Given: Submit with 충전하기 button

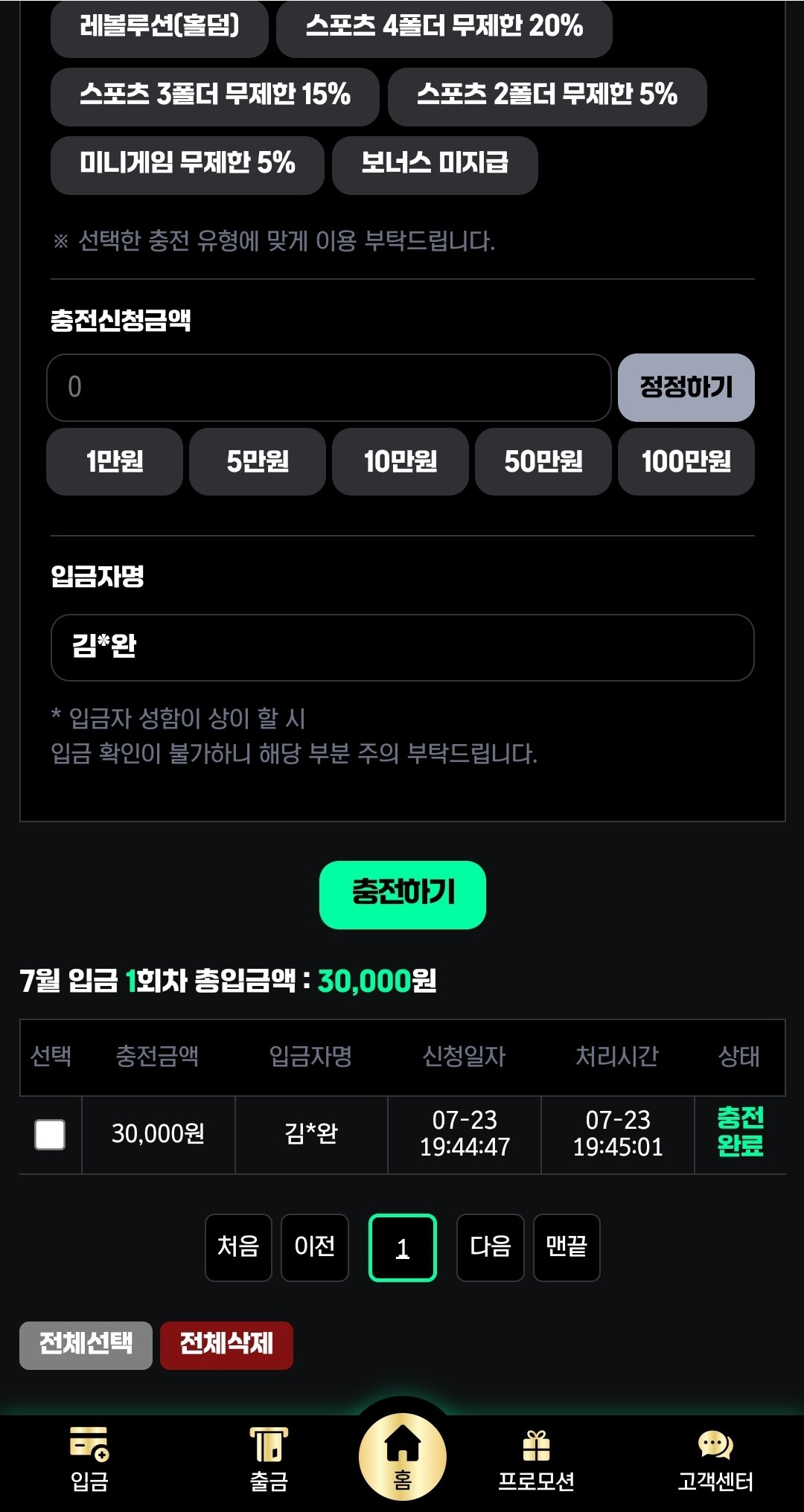Looking at the screenshot, I should click(x=402, y=894).
